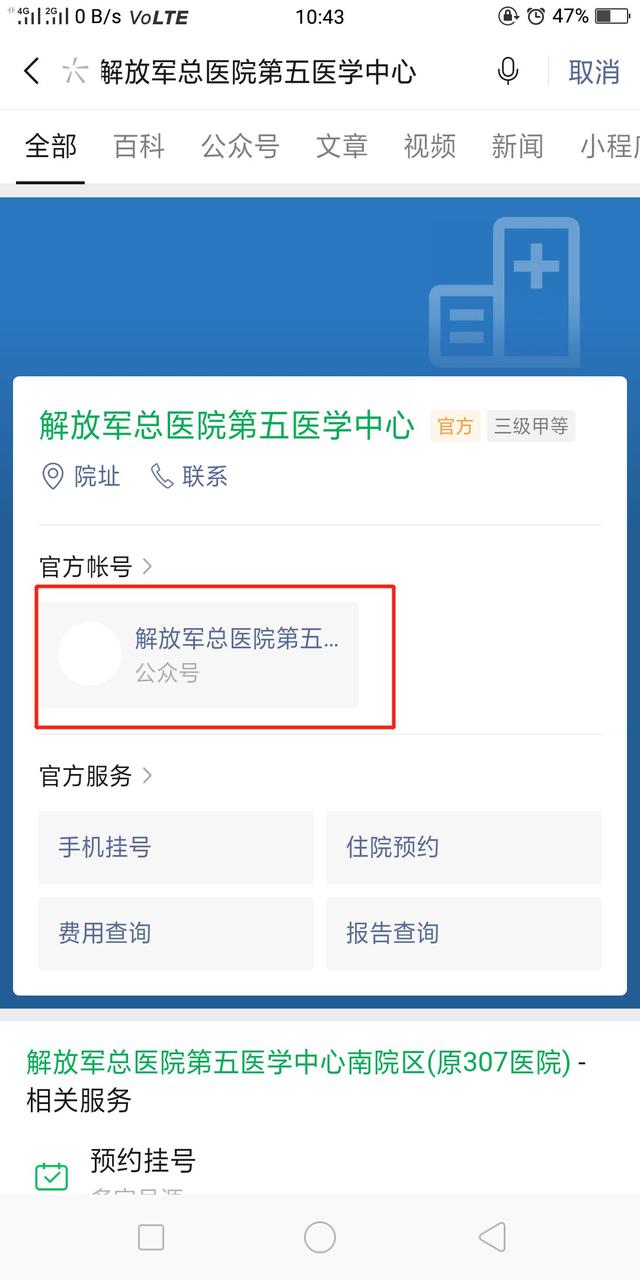
Task: Switch to the 百科 tab
Action: [x=138, y=146]
